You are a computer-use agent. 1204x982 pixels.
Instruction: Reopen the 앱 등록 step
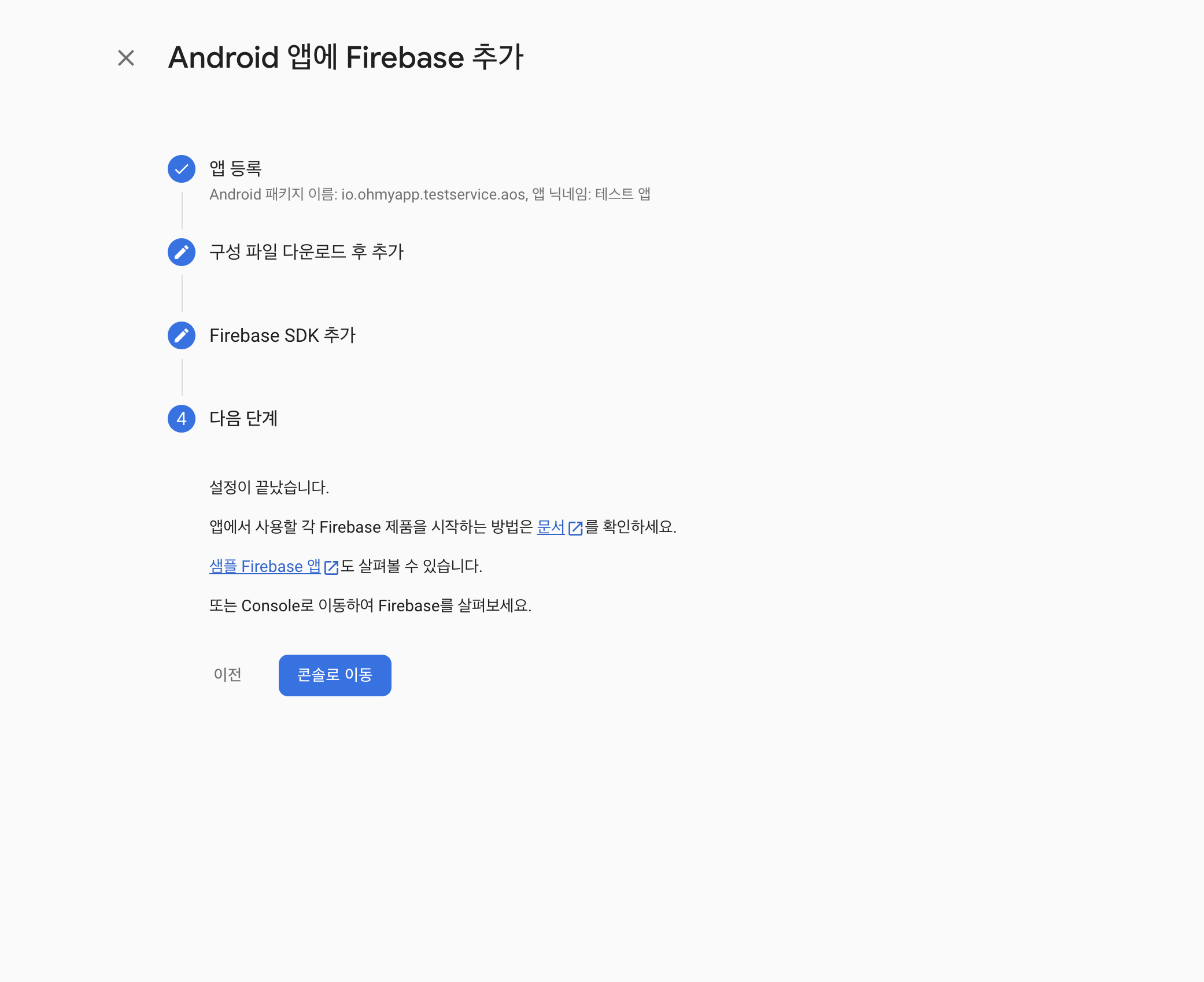point(182,169)
